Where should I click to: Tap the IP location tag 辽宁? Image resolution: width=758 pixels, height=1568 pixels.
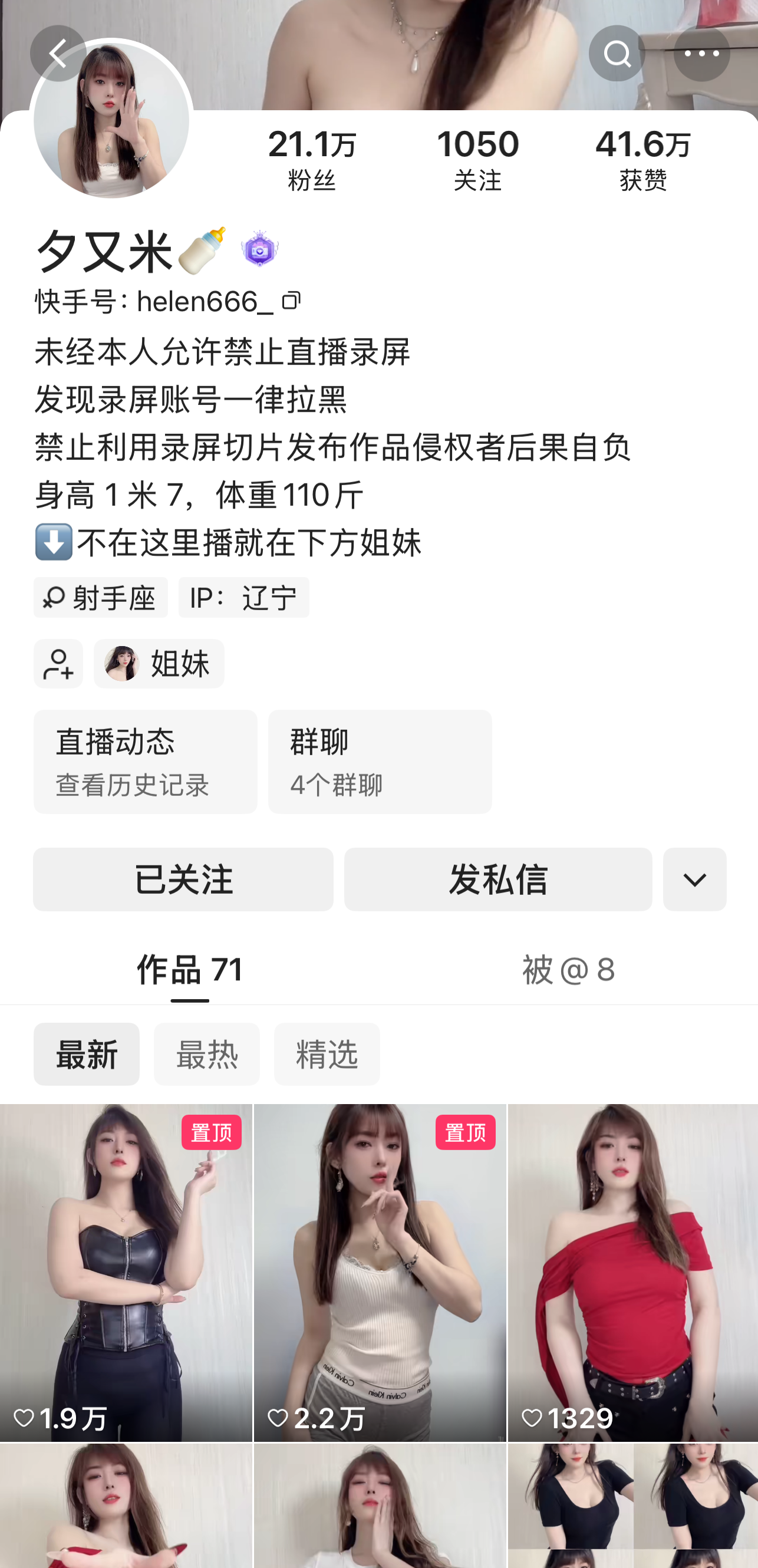[244, 597]
